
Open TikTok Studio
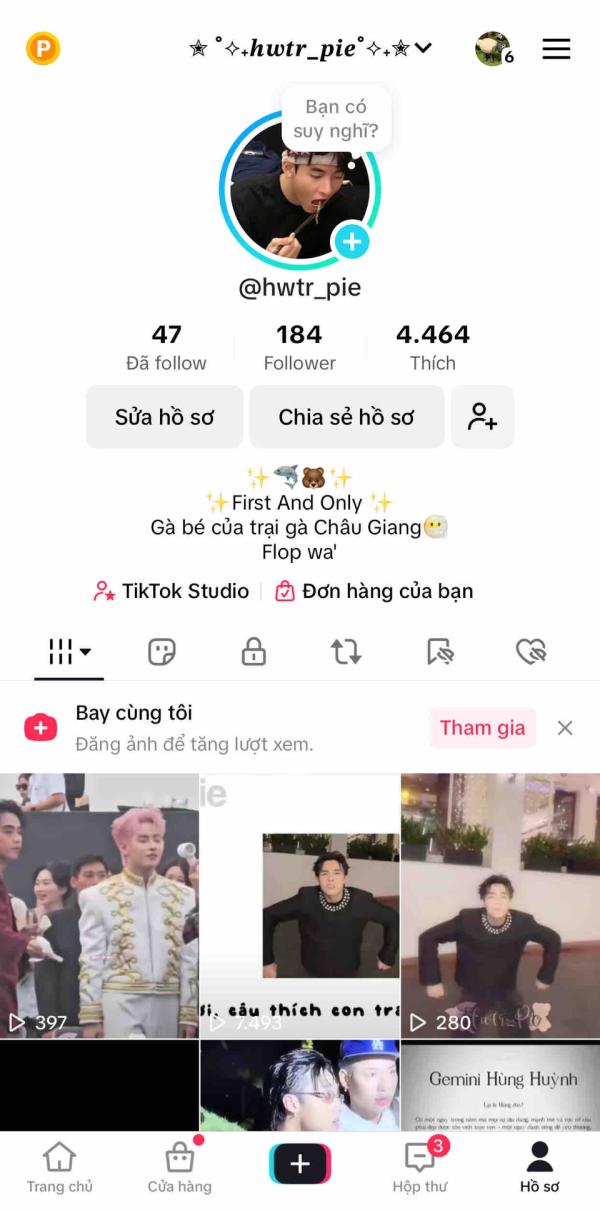(171, 591)
